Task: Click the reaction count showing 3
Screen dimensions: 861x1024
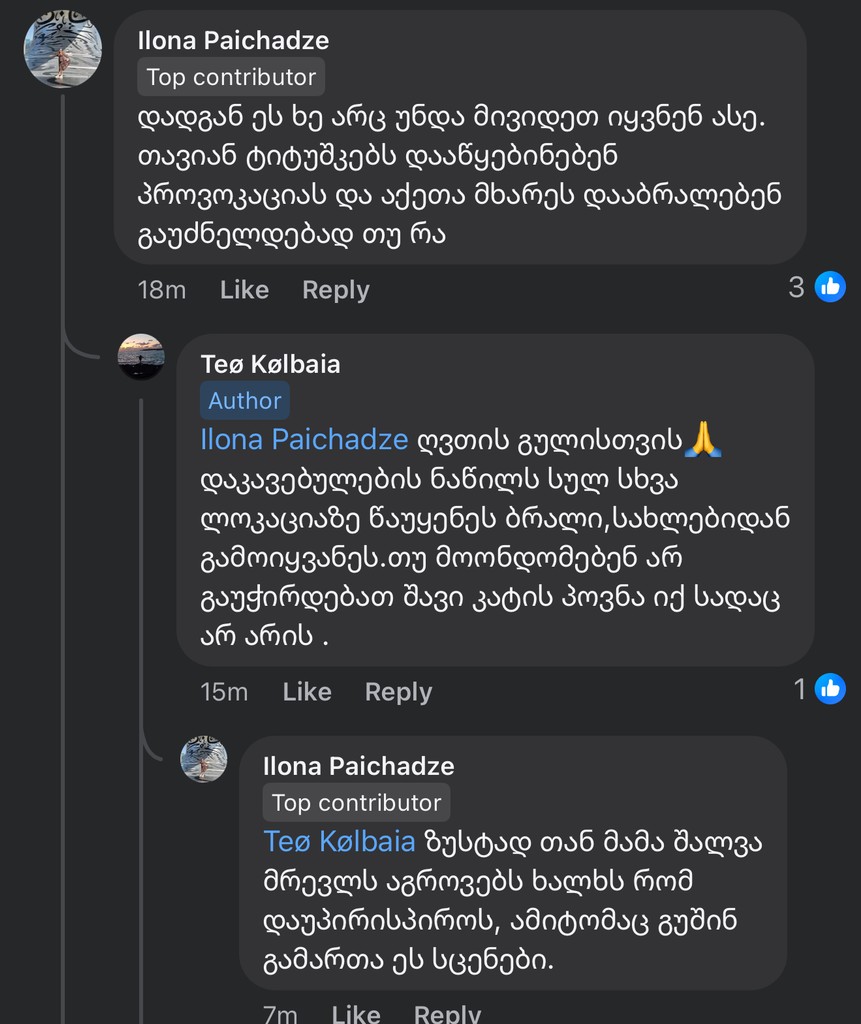Action: pos(796,287)
